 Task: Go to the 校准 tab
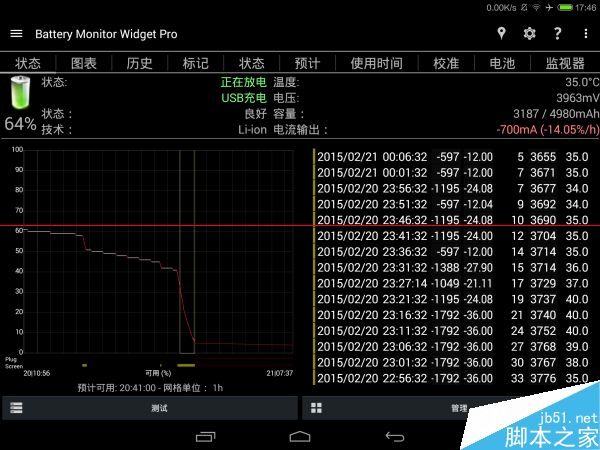click(x=445, y=63)
